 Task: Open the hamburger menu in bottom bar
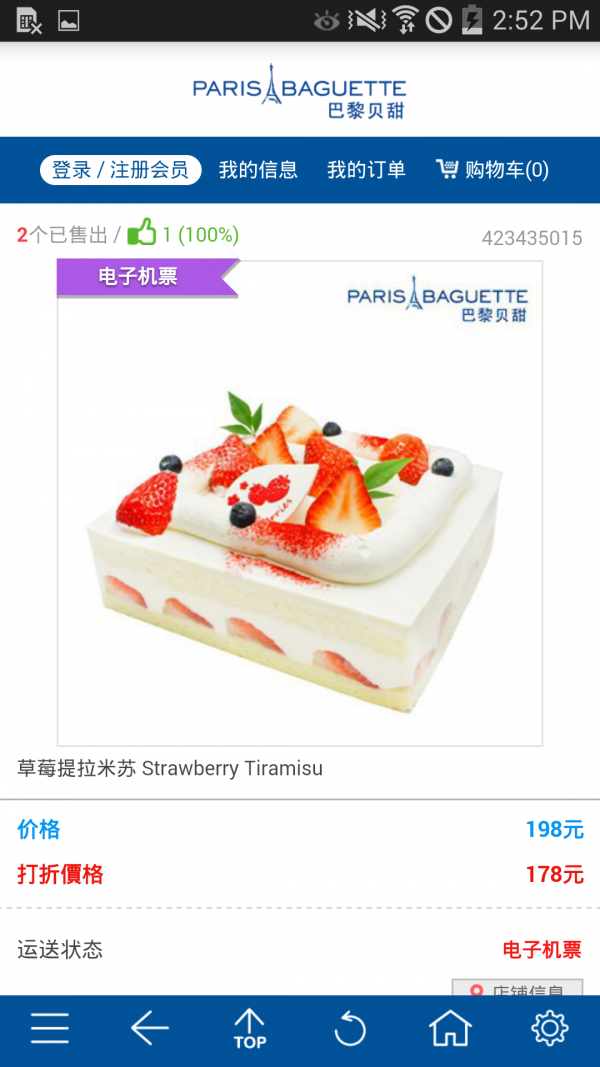pyautogui.click(x=49, y=1028)
